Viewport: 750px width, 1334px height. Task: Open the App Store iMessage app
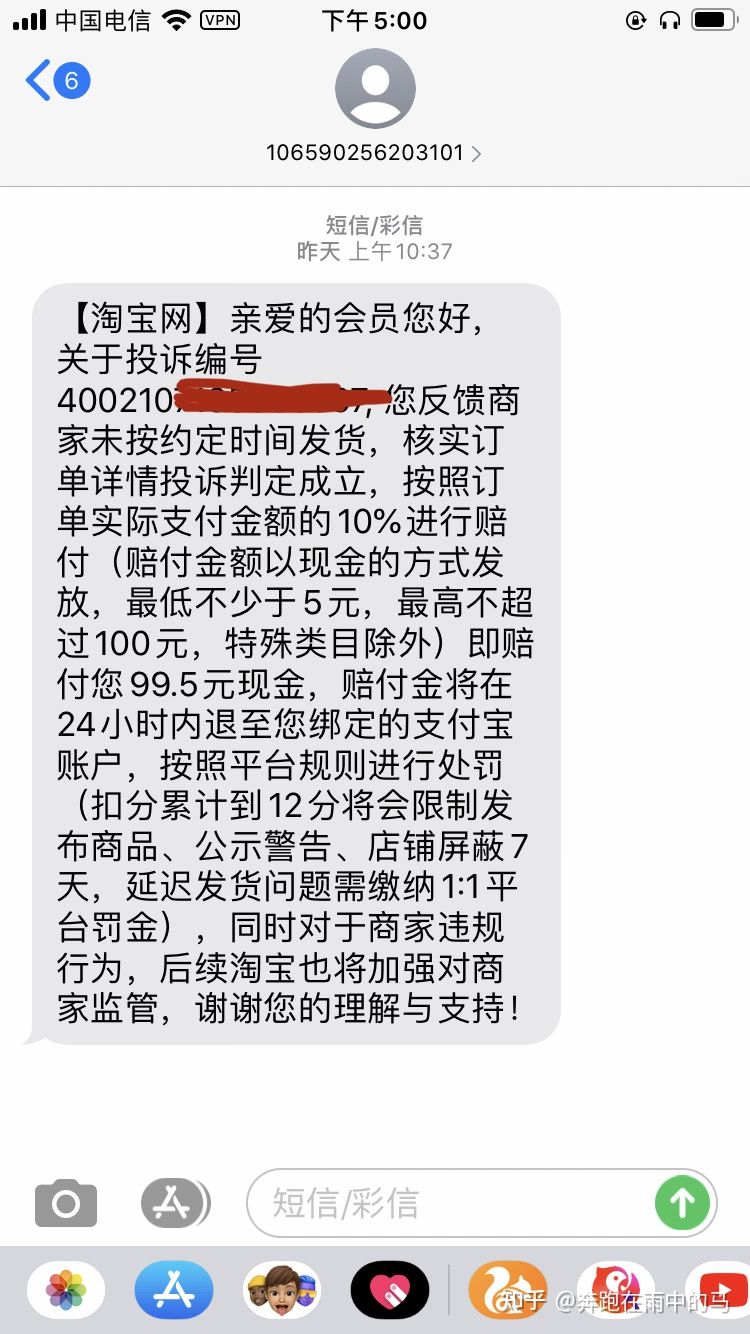click(x=174, y=1290)
